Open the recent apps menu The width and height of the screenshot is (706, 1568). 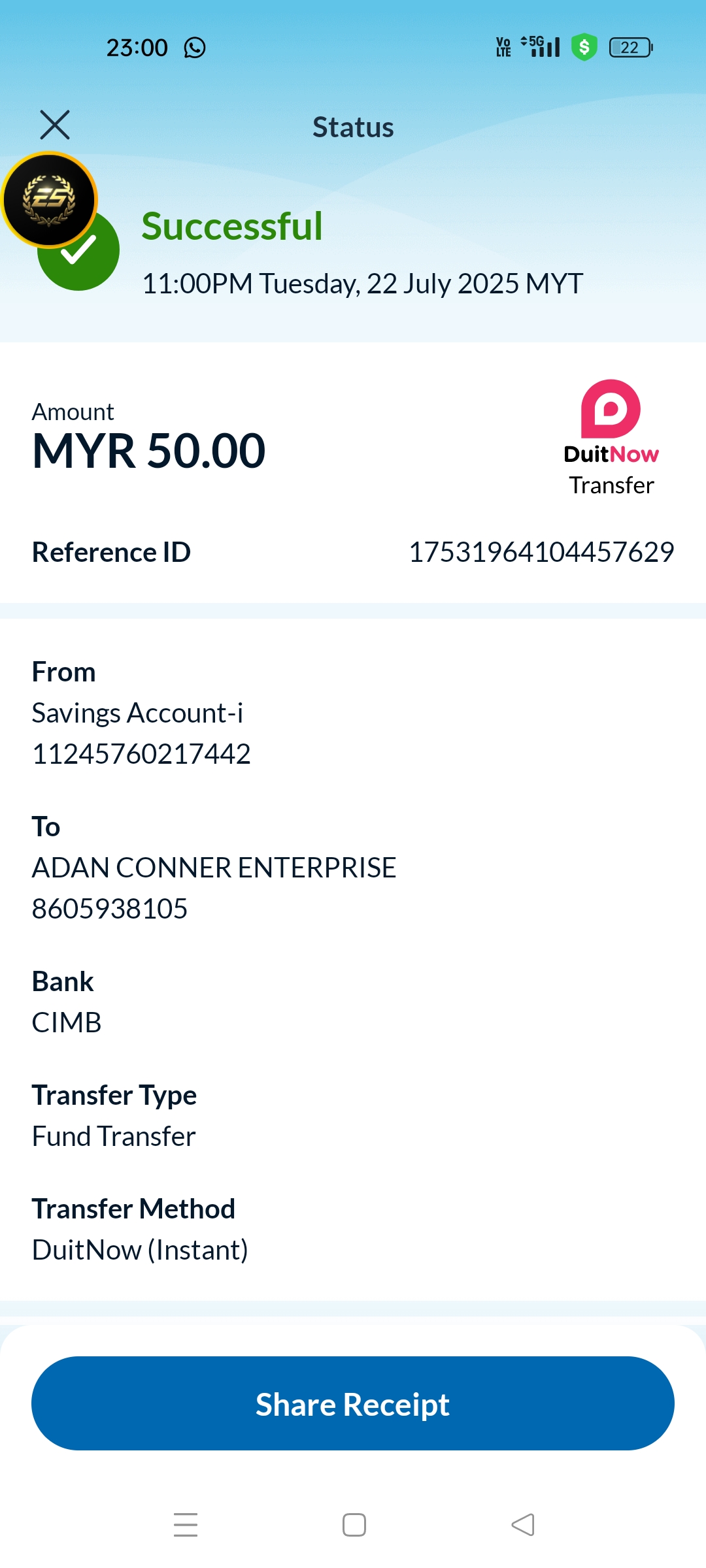[186, 1525]
